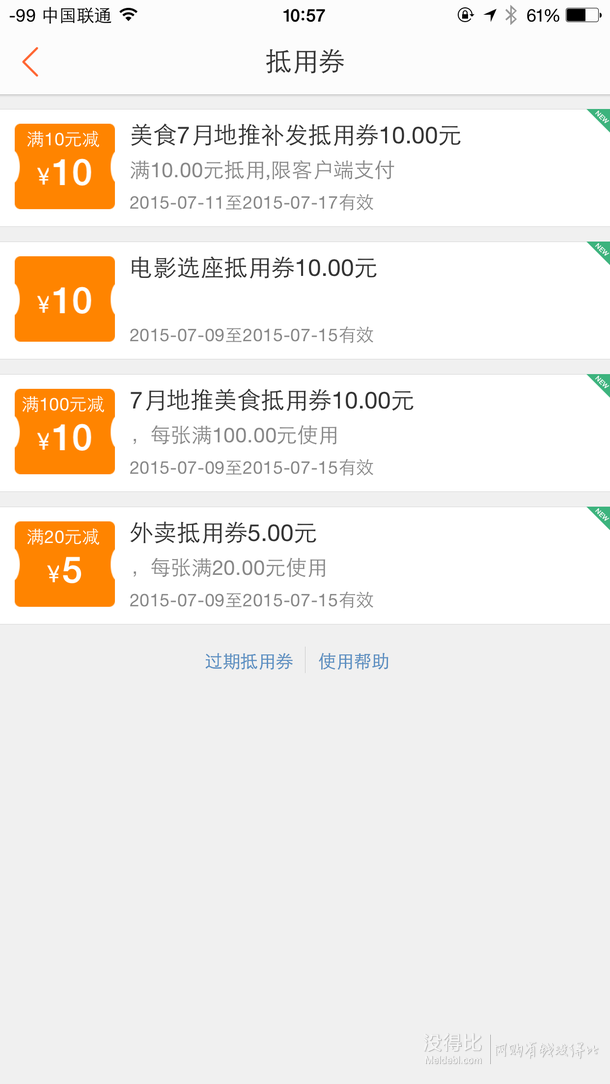Open the 7月地推美食抵用券 coupon
This screenshot has height=1084, width=610.
(304, 433)
